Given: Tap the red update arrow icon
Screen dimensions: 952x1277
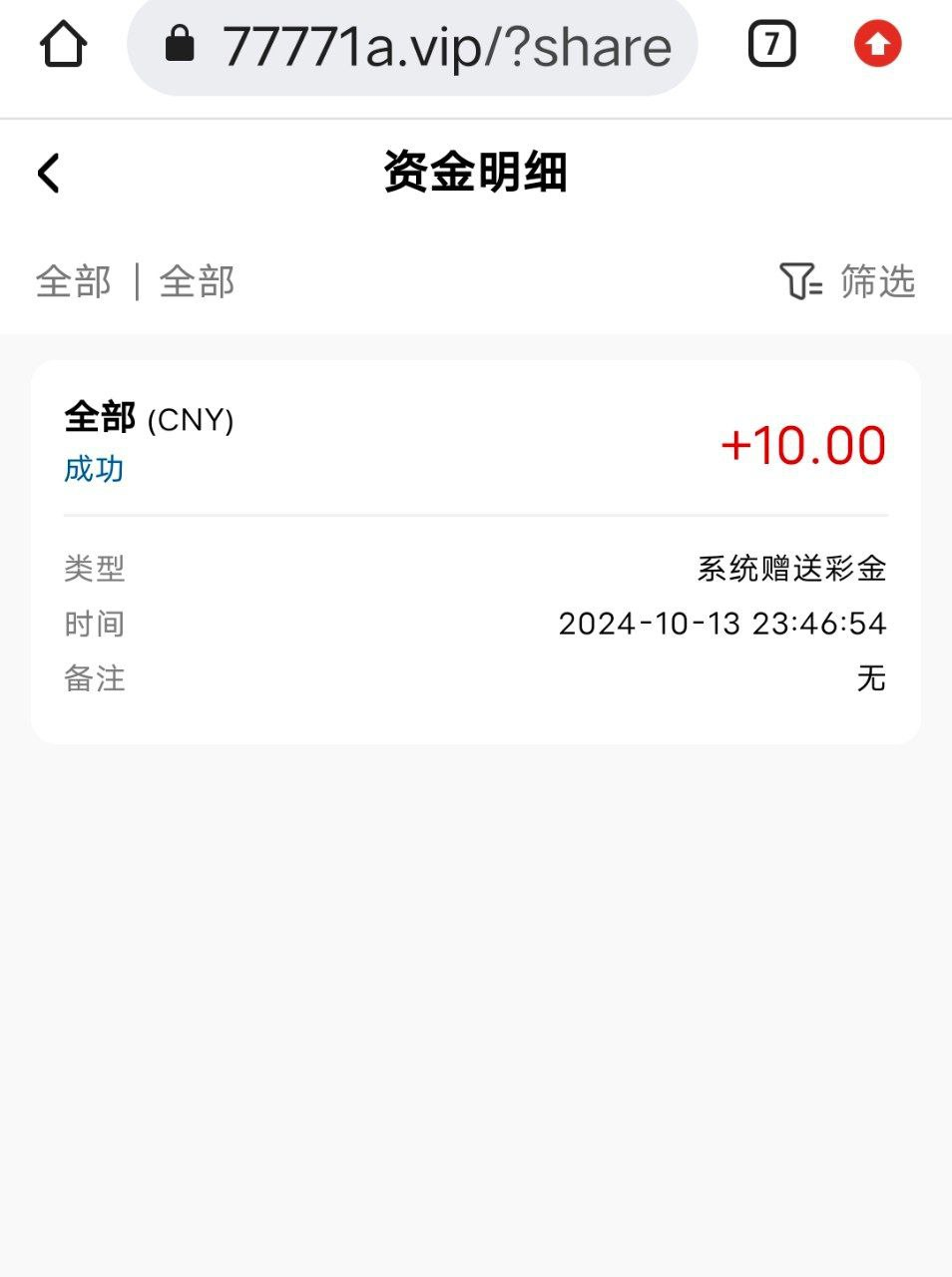Looking at the screenshot, I should point(877,45).
